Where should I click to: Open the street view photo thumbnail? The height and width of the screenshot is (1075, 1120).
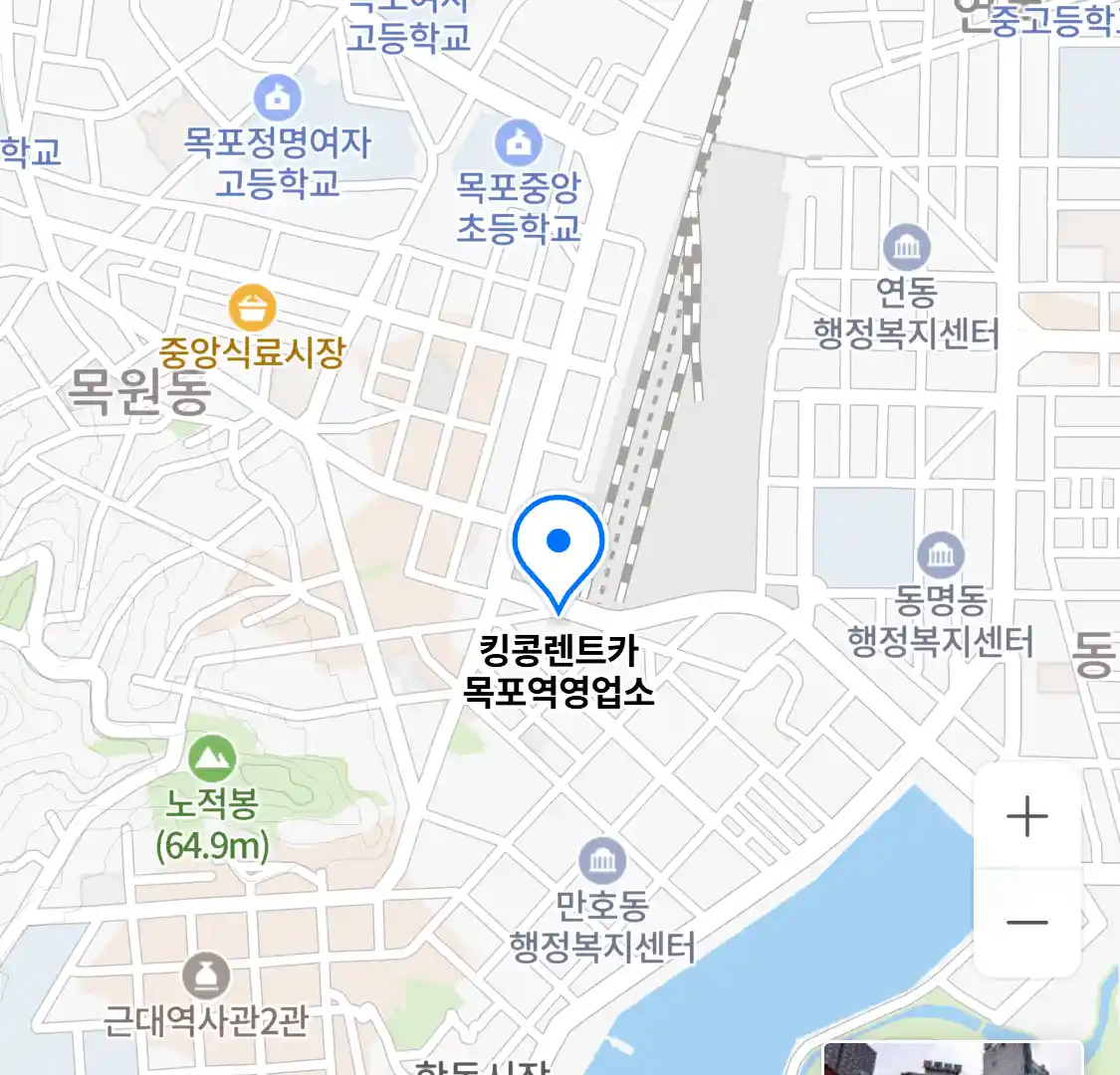[953, 1059]
